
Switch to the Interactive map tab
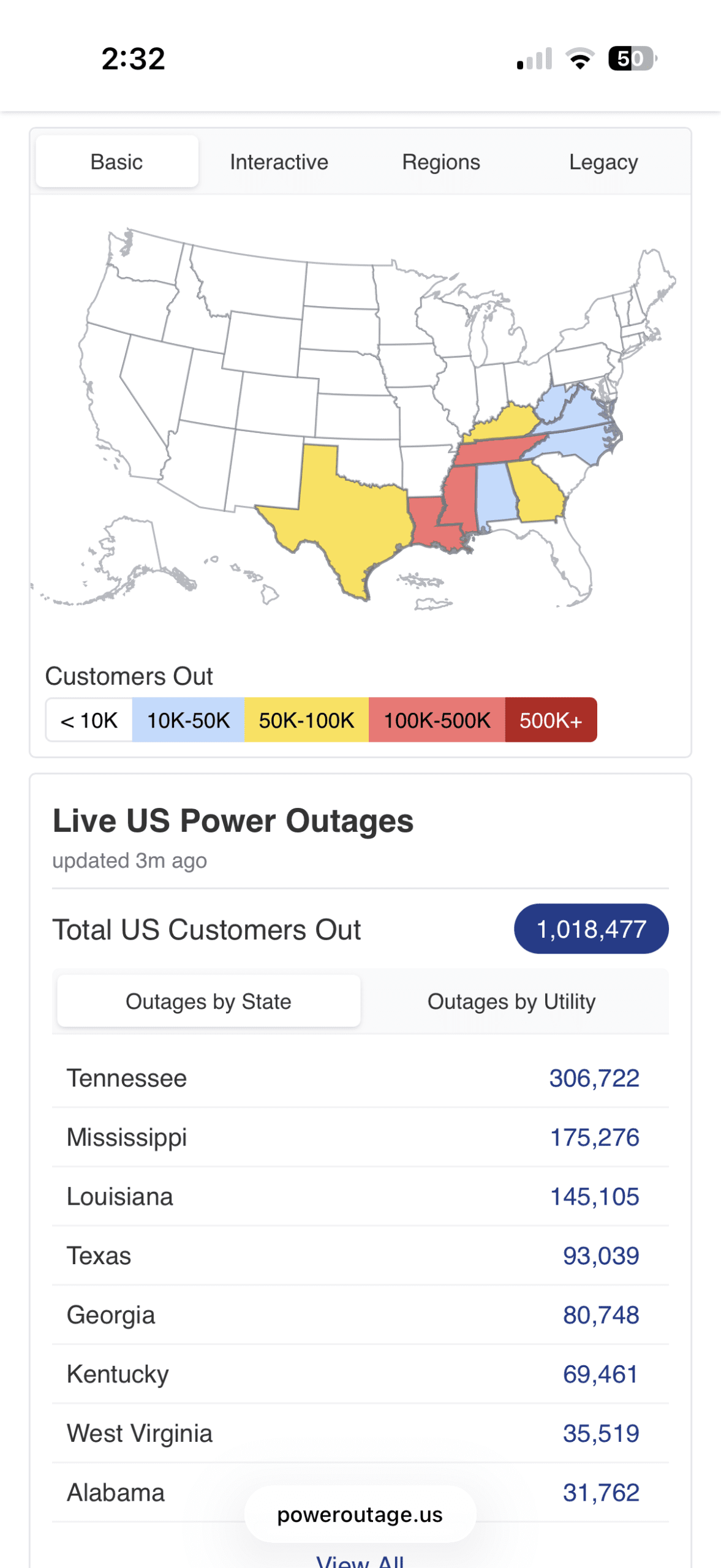point(279,162)
